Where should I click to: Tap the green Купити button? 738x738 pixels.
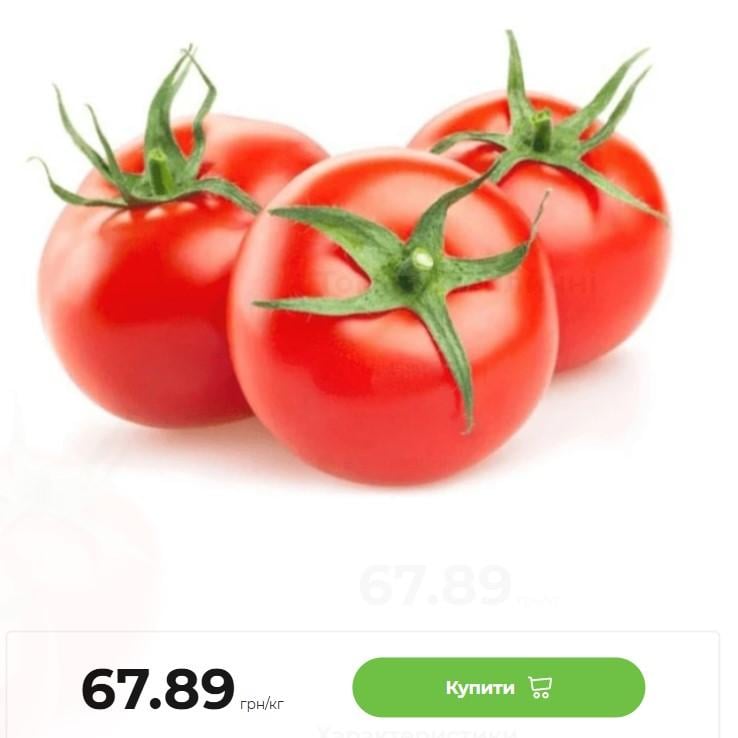[x=498, y=687]
